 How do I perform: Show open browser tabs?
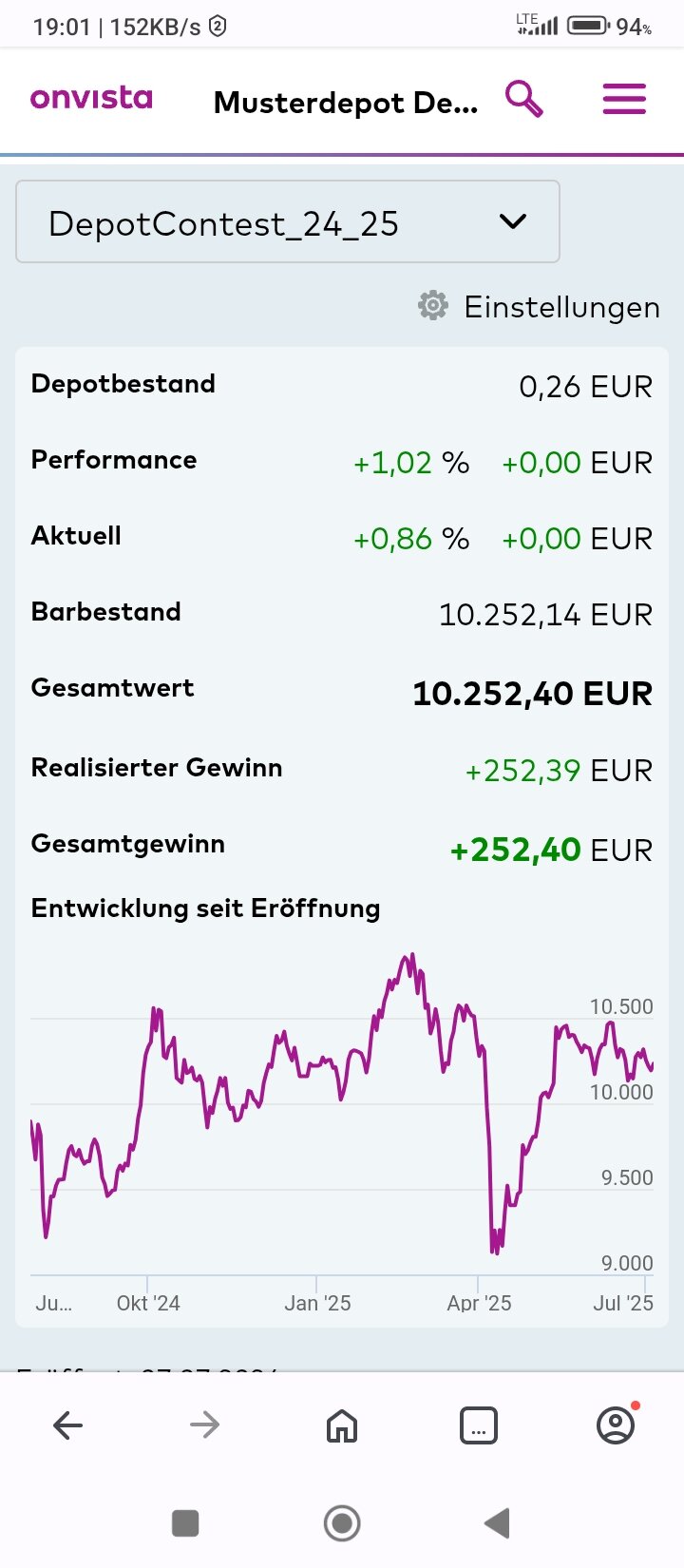(x=479, y=1425)
